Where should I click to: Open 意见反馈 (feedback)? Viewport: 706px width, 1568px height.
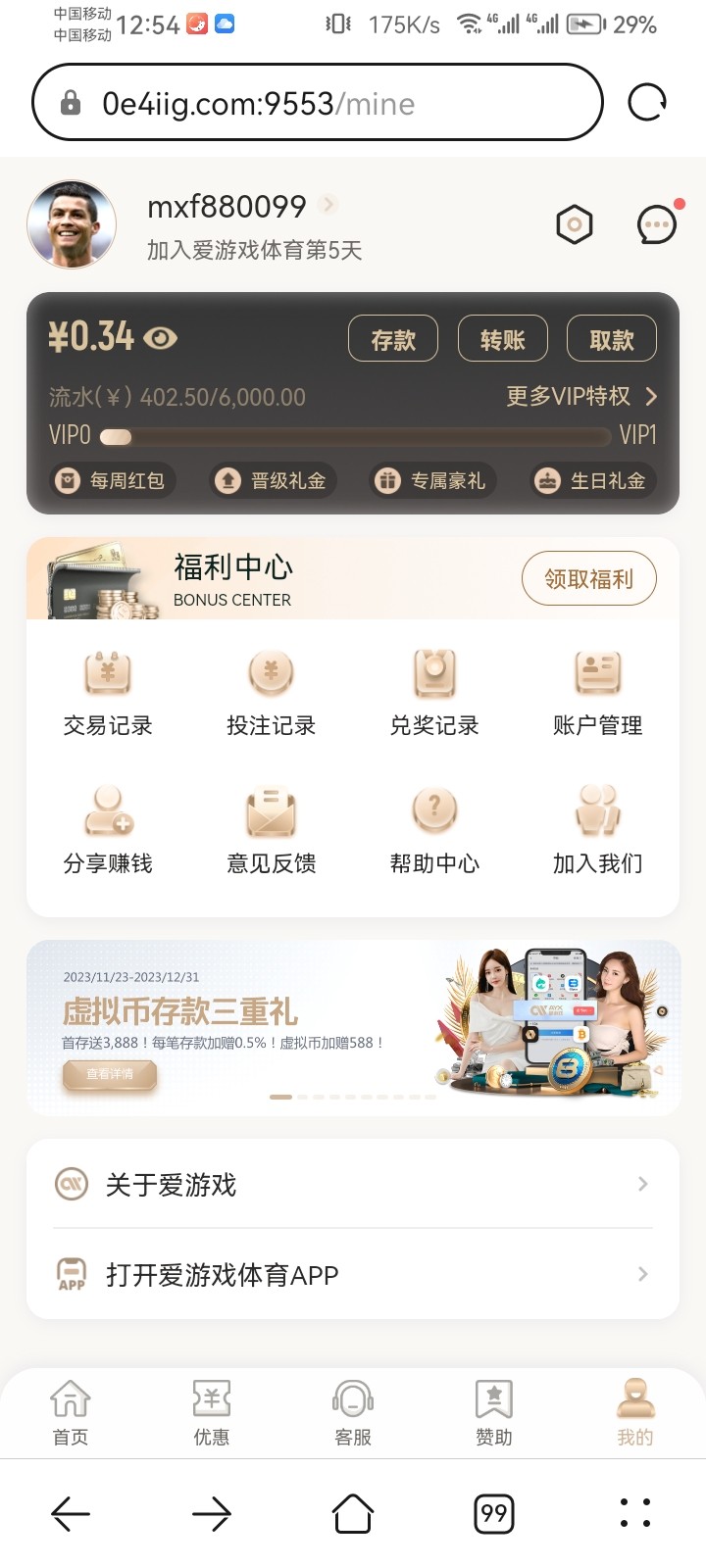pos(272,828)
